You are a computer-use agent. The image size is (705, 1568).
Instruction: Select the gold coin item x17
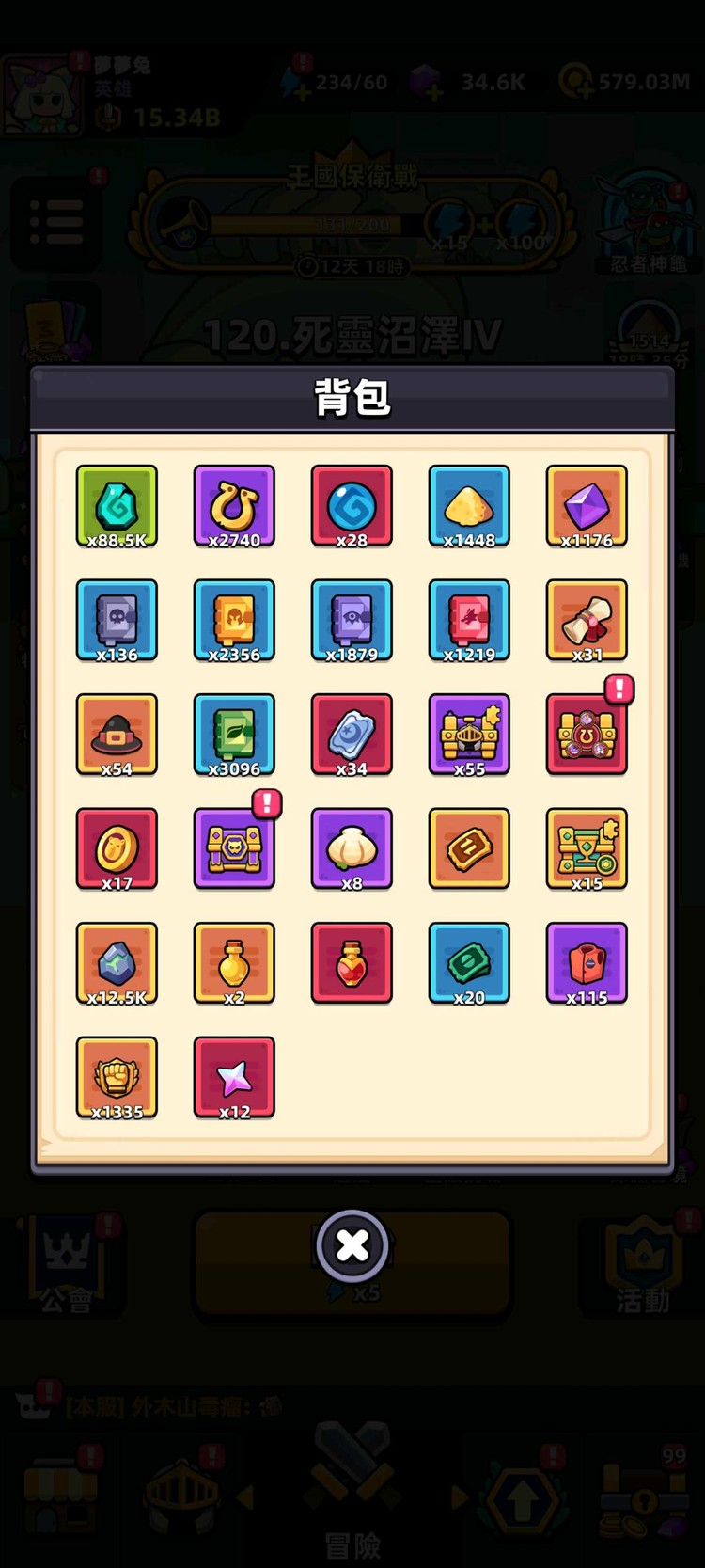[117, 848]
